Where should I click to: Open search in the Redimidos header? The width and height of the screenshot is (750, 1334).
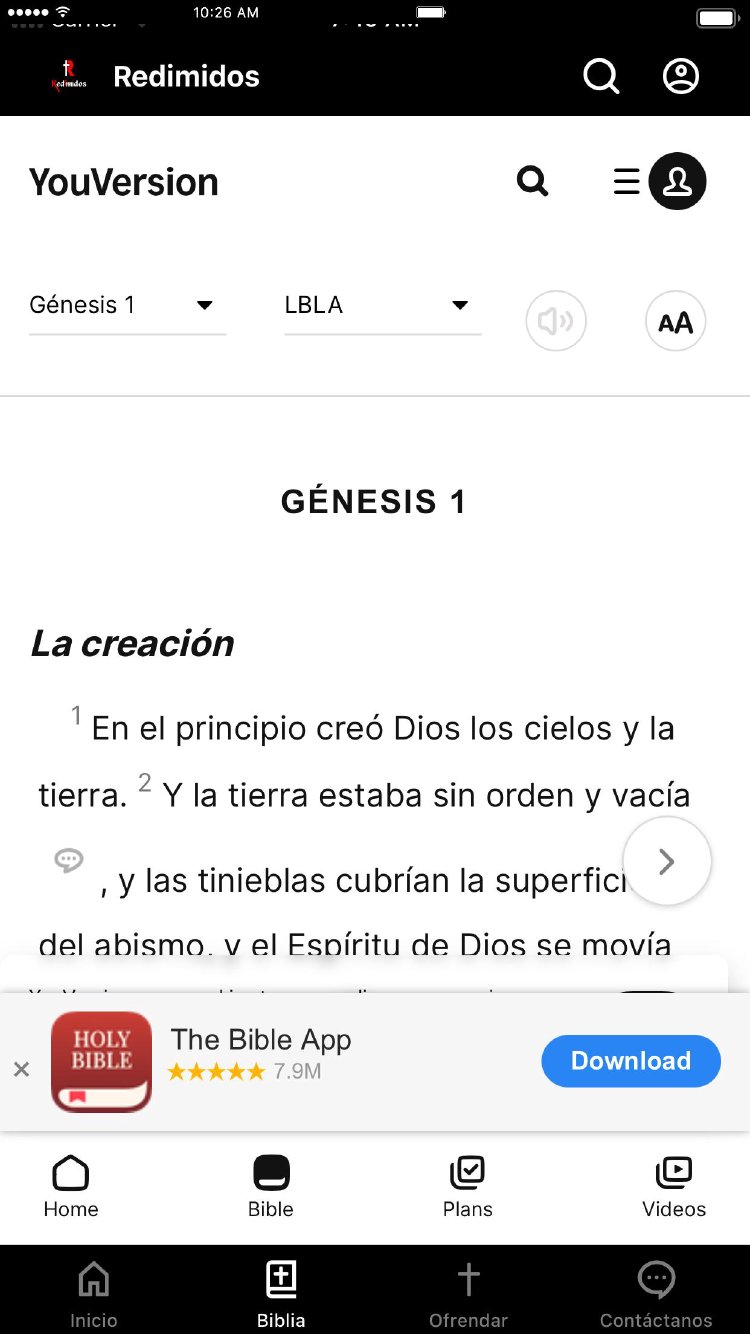pos(601,76)
